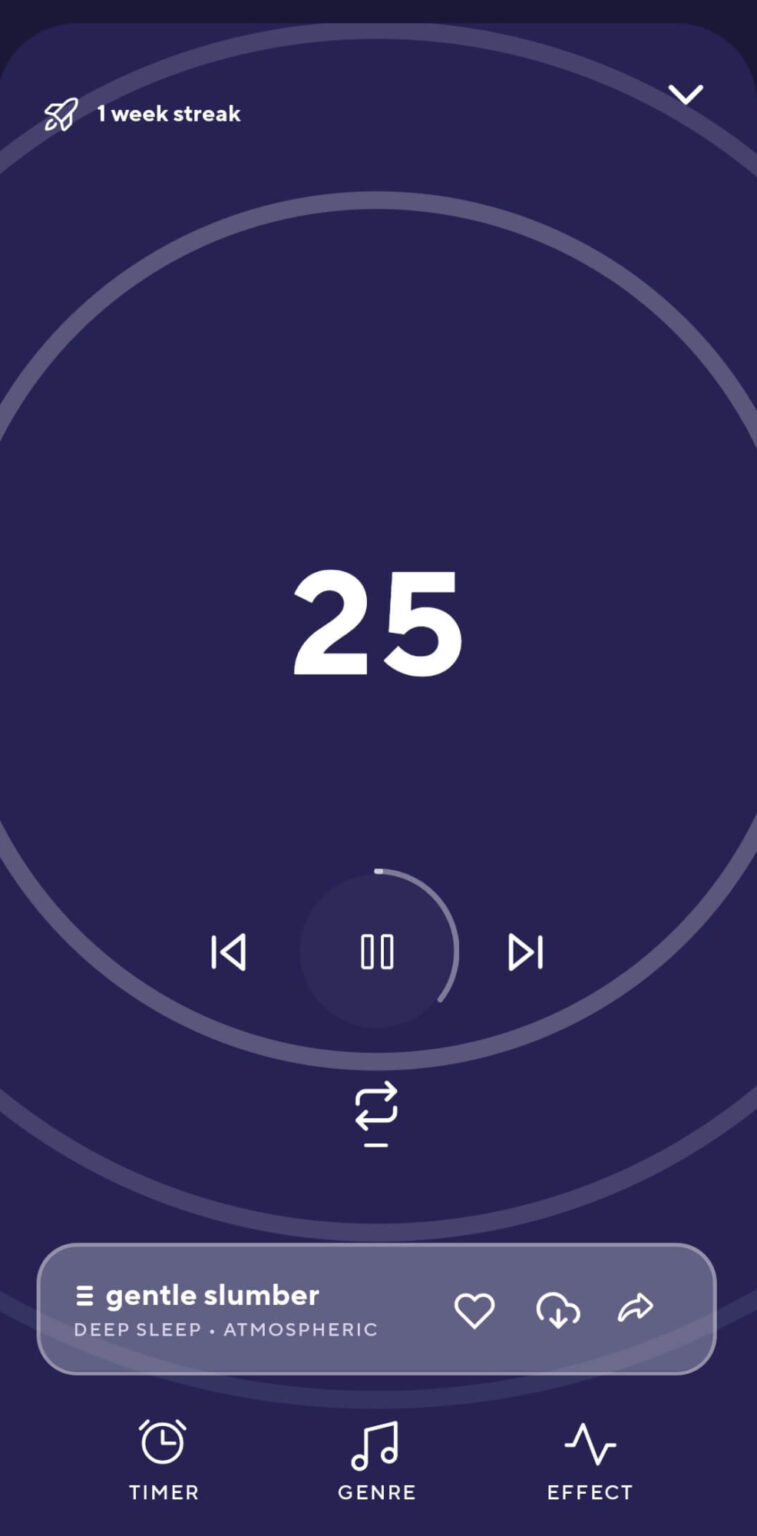Open the Timer settings

pos(163,1461)
